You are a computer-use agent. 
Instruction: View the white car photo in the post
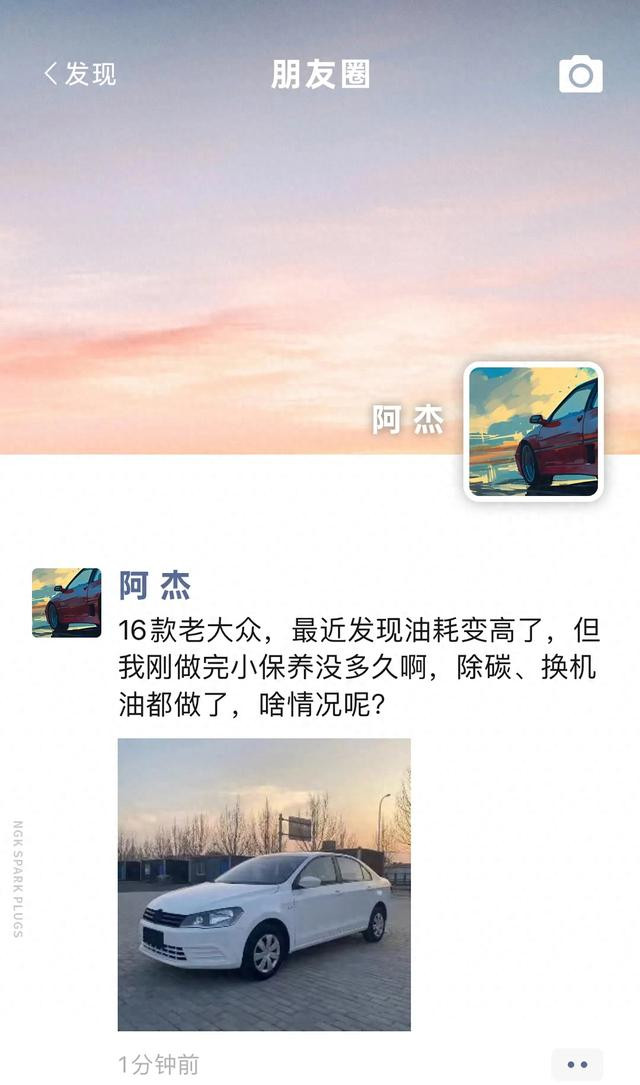click(264, 884)
